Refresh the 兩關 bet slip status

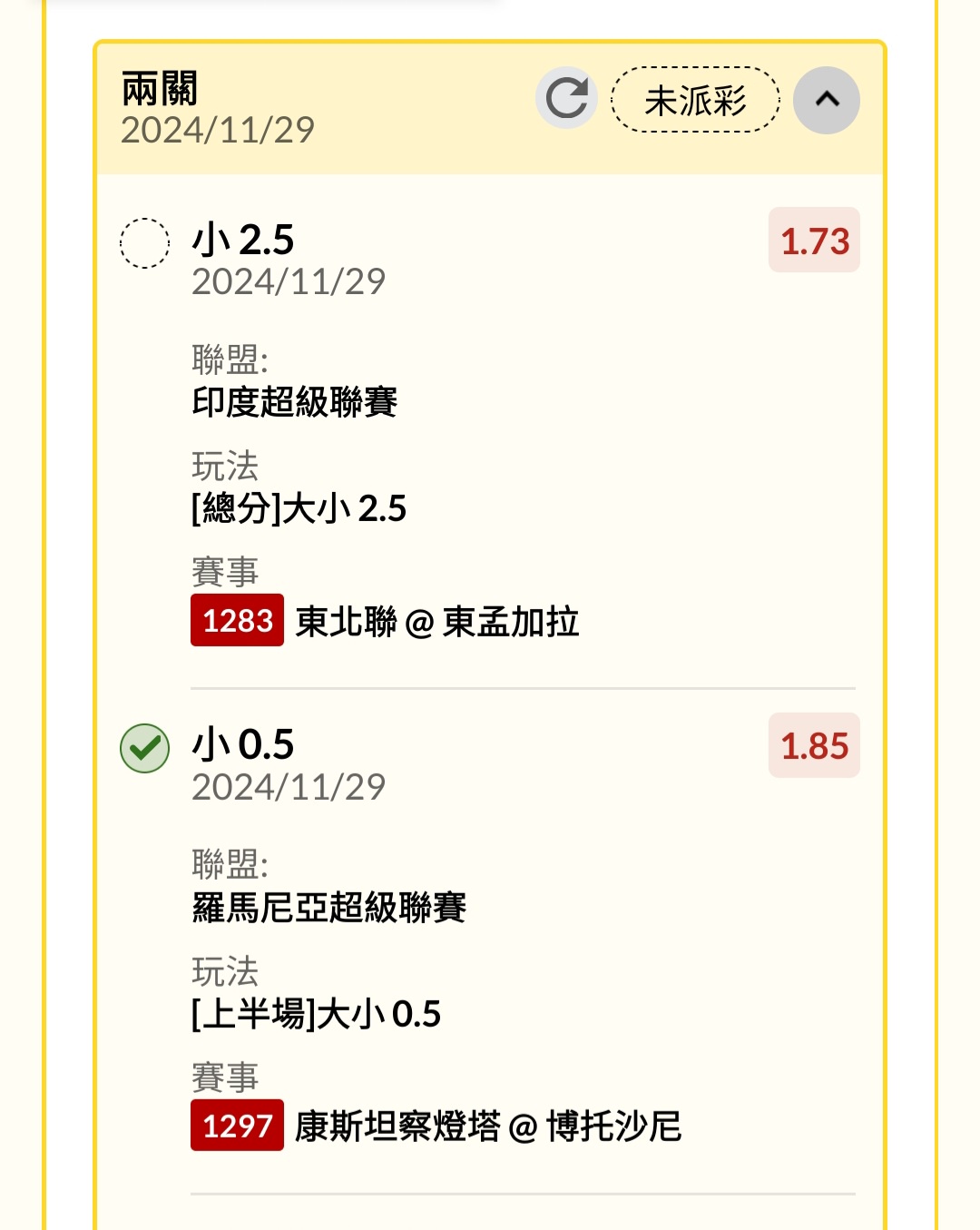point(566,98)
